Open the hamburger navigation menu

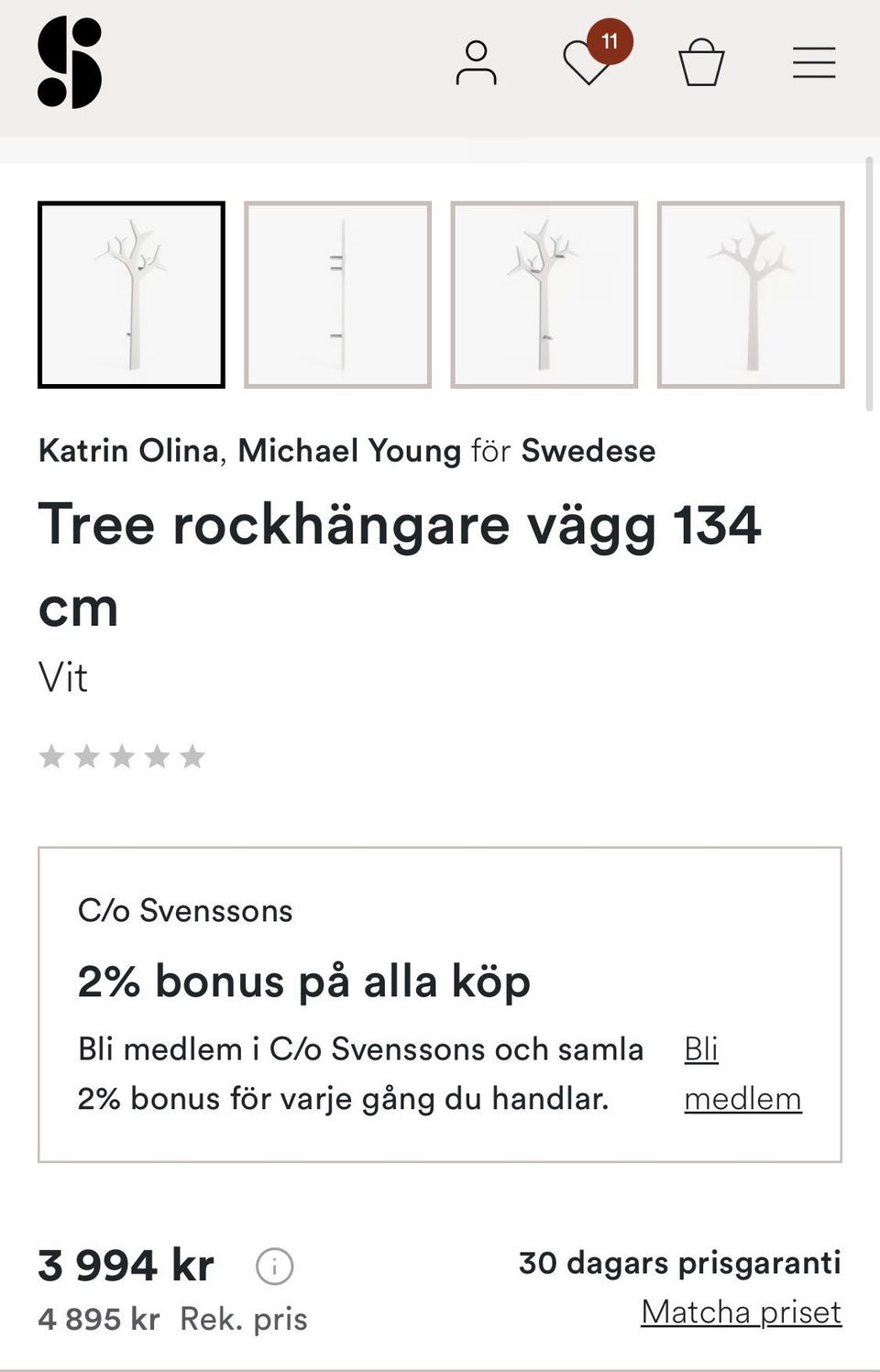814,62
